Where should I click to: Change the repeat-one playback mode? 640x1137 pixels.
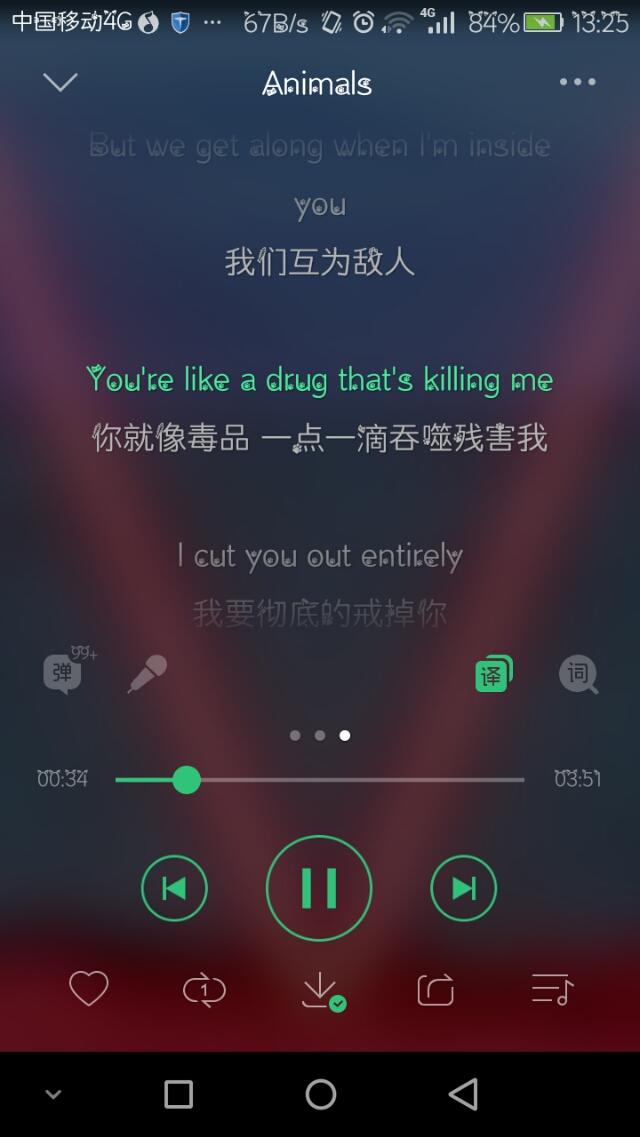[204, 991]
